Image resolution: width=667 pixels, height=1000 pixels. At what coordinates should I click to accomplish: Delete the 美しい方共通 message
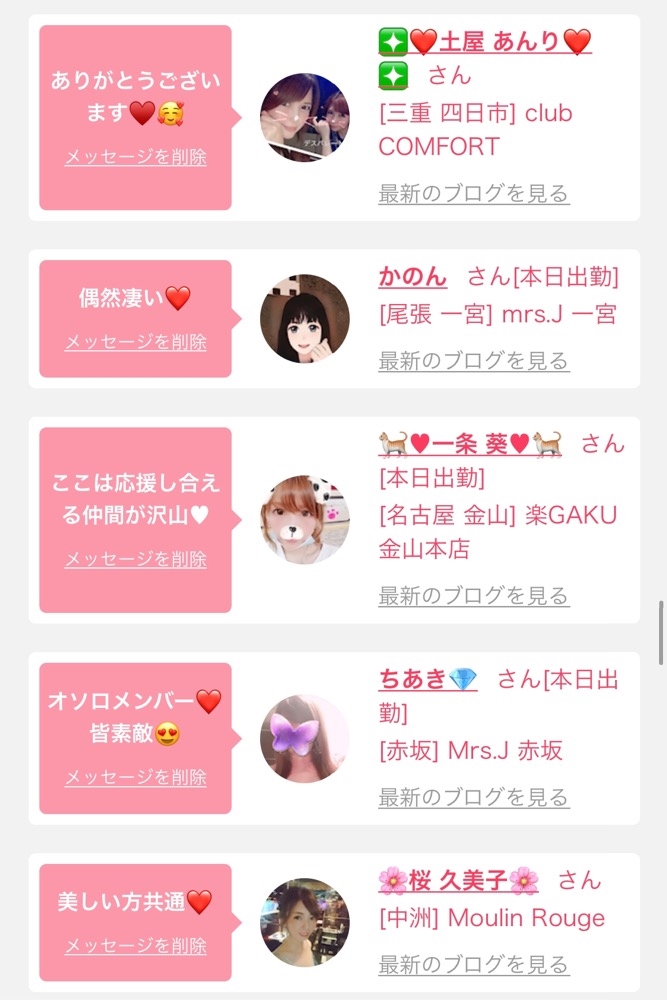tap(136, 945)
